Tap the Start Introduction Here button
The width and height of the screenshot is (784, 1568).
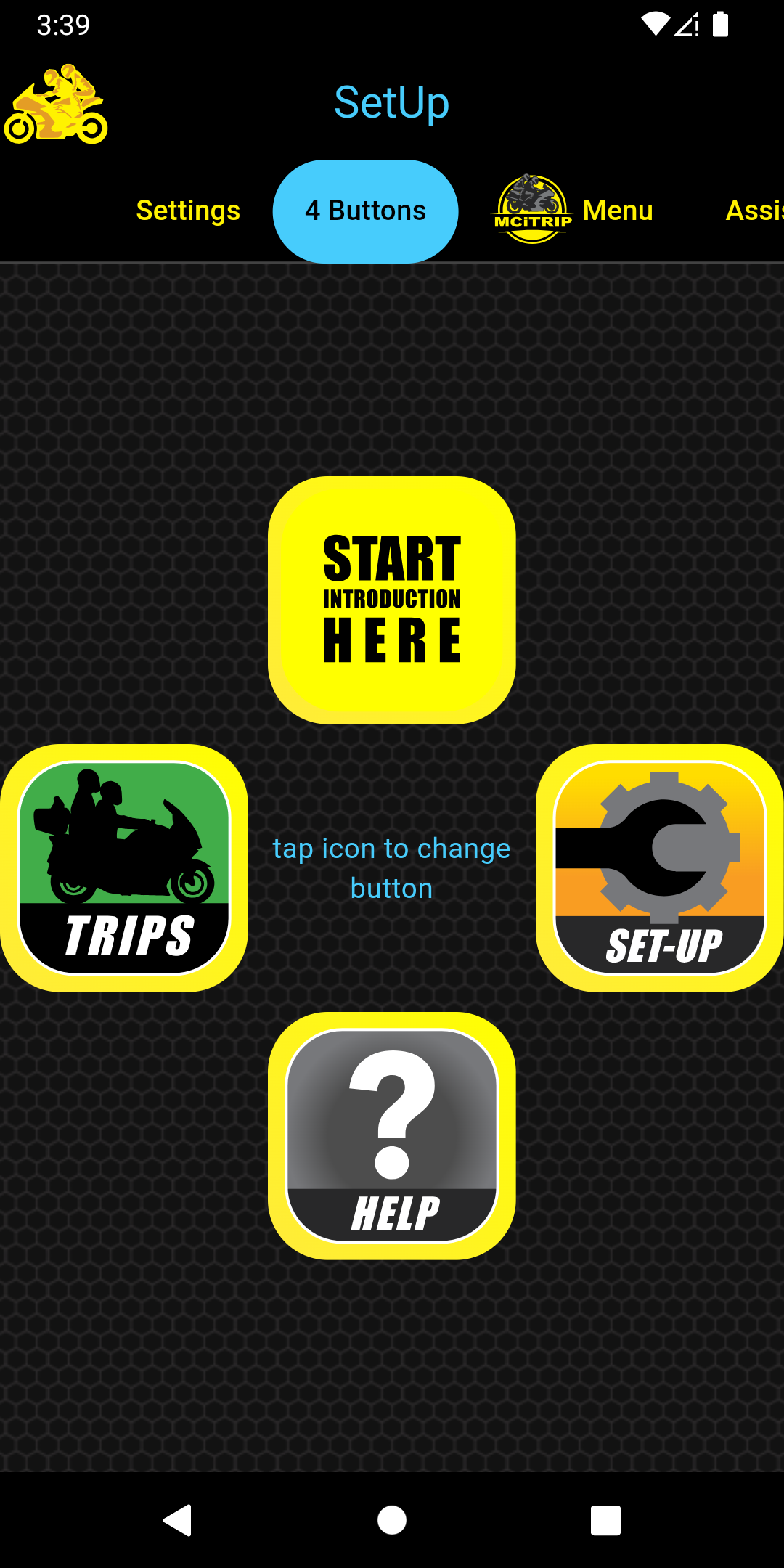point(392,600)
